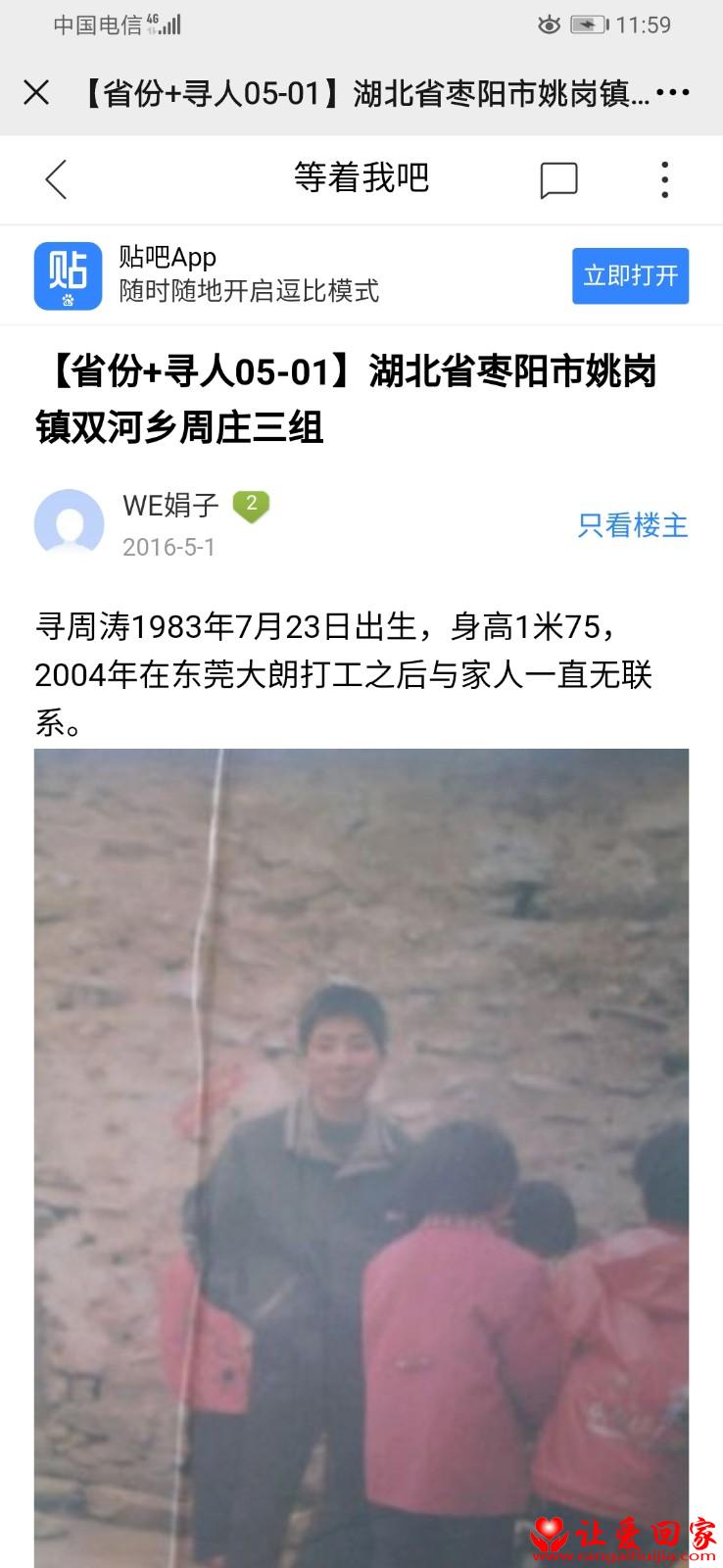Viewport: 723px width, 1568px height.
Task: Select 只看楼主 to filter posts
Action: [x=633, y=525]
